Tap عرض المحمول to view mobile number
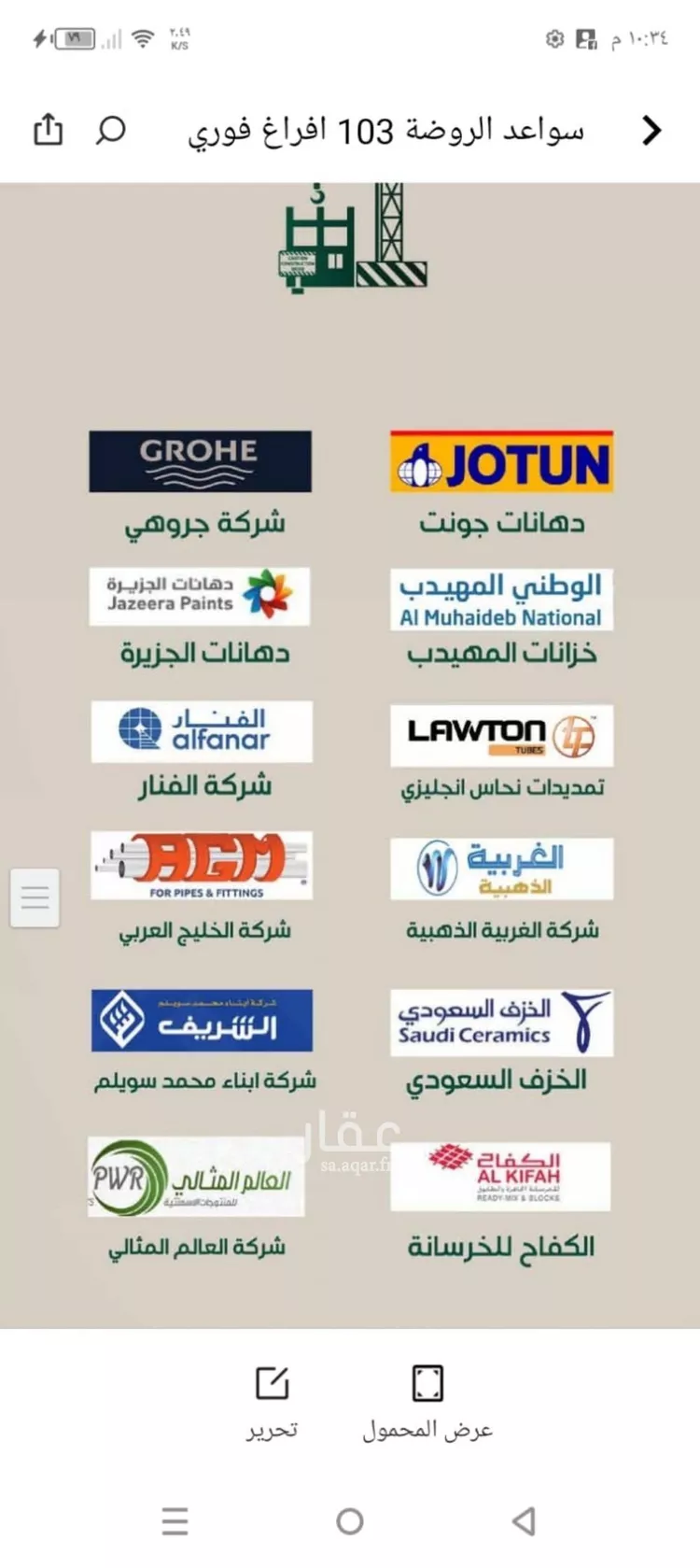Image resolution: width=700 pixels, height=1568 pixels. [x=427, y=1428]
